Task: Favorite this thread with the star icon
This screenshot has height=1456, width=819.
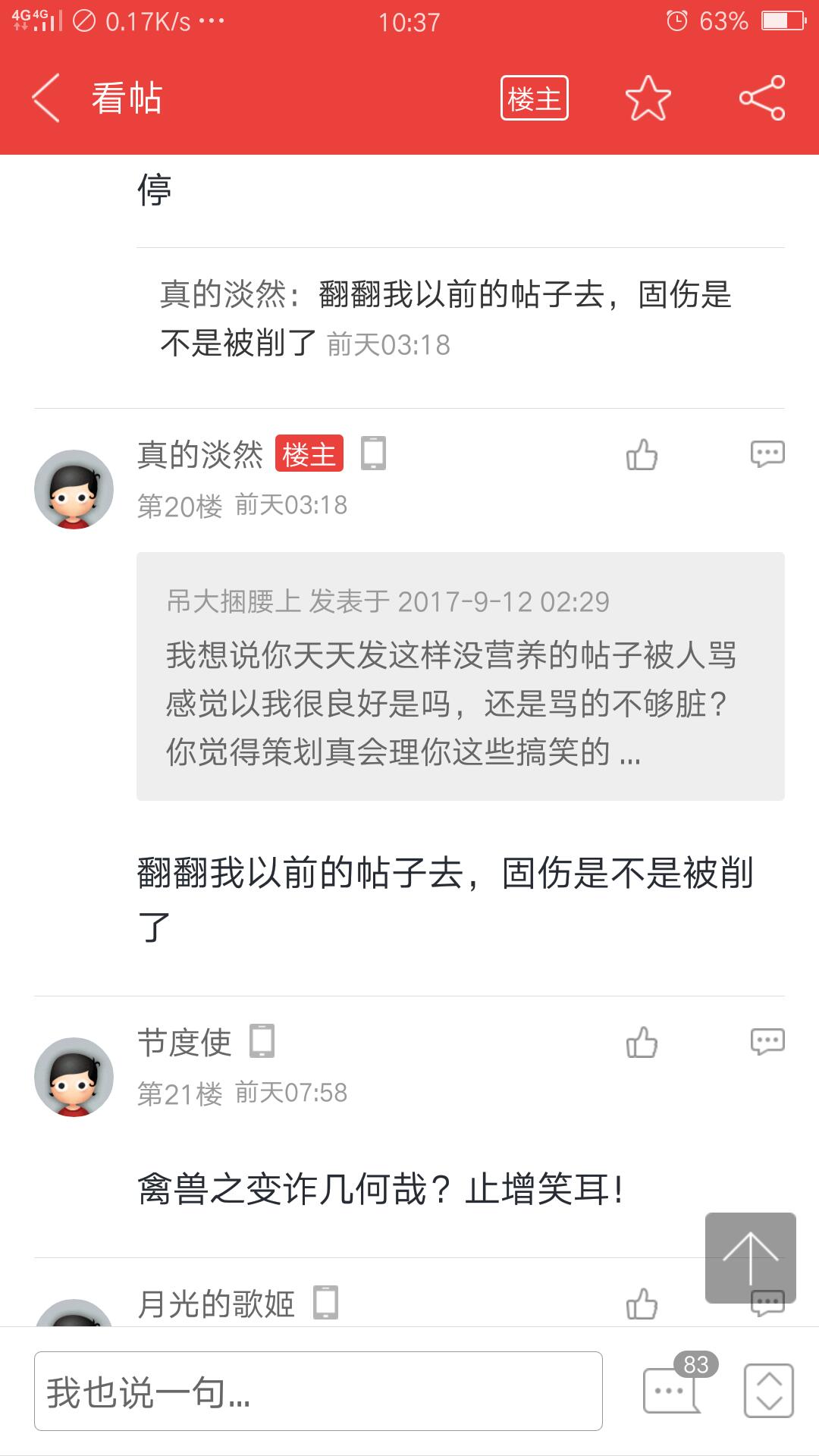Action: 648,99
